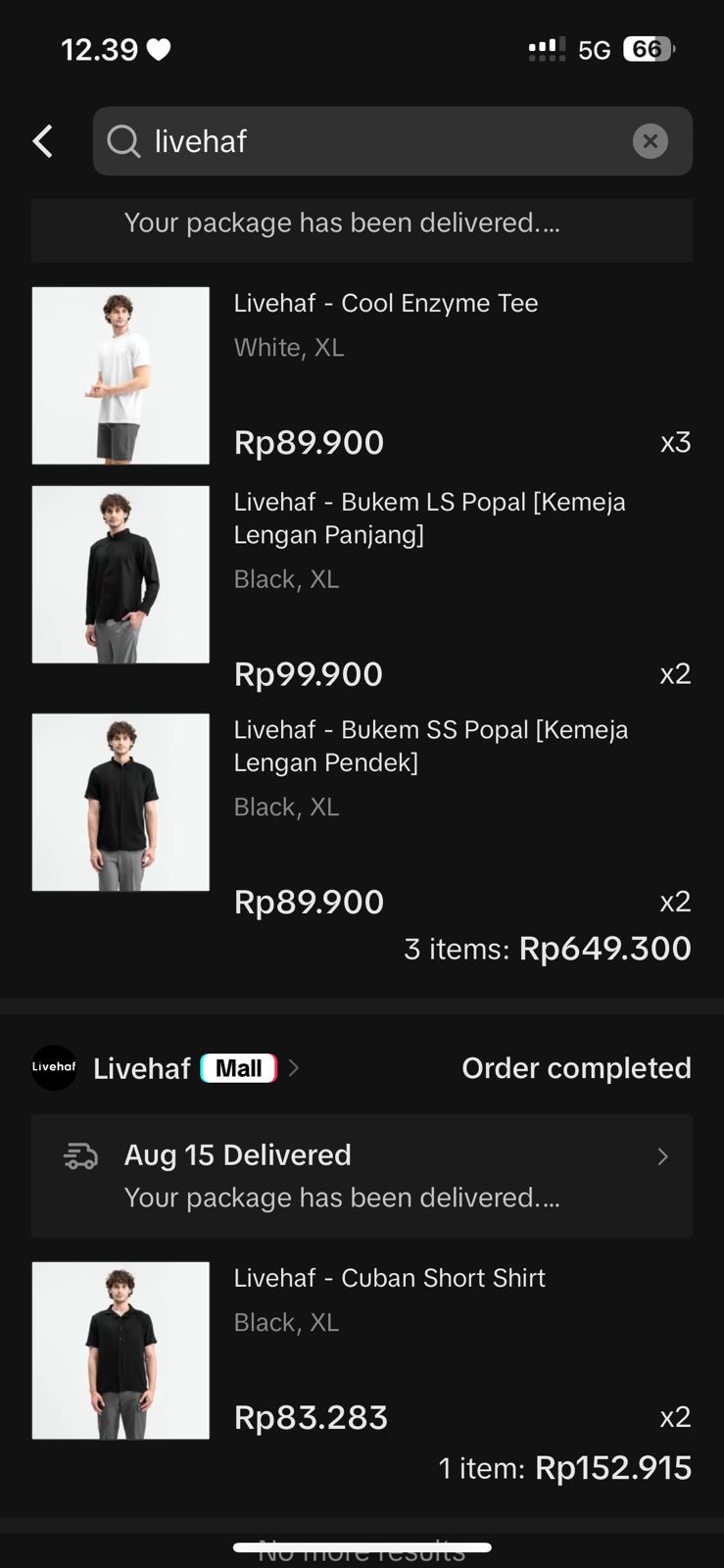This screenshot has height=1568, width=724.
Task: Open the Bukem LS Popal order item
Action: click(x=428, y=517)
